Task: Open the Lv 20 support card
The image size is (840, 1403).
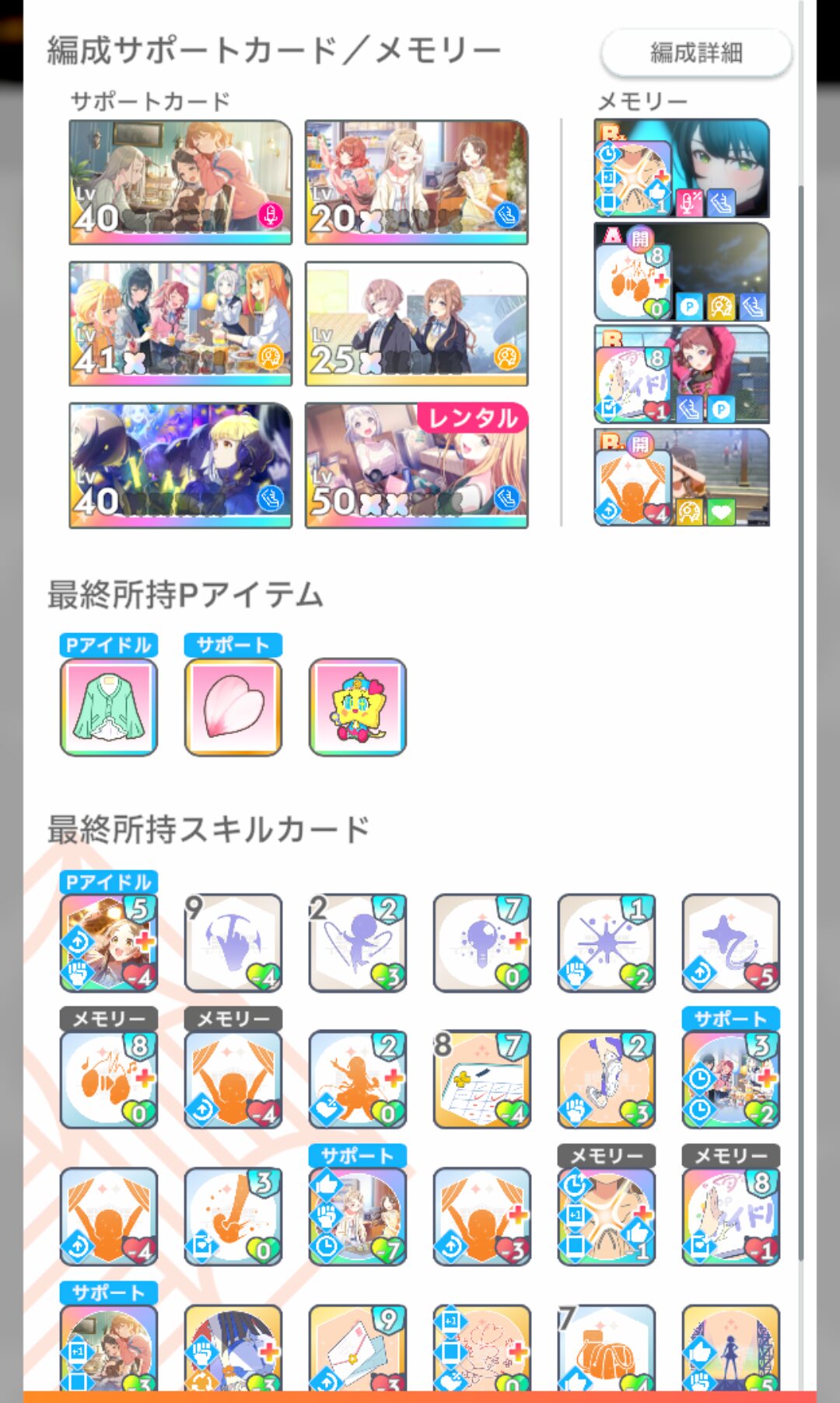Action: click(416, 182)
